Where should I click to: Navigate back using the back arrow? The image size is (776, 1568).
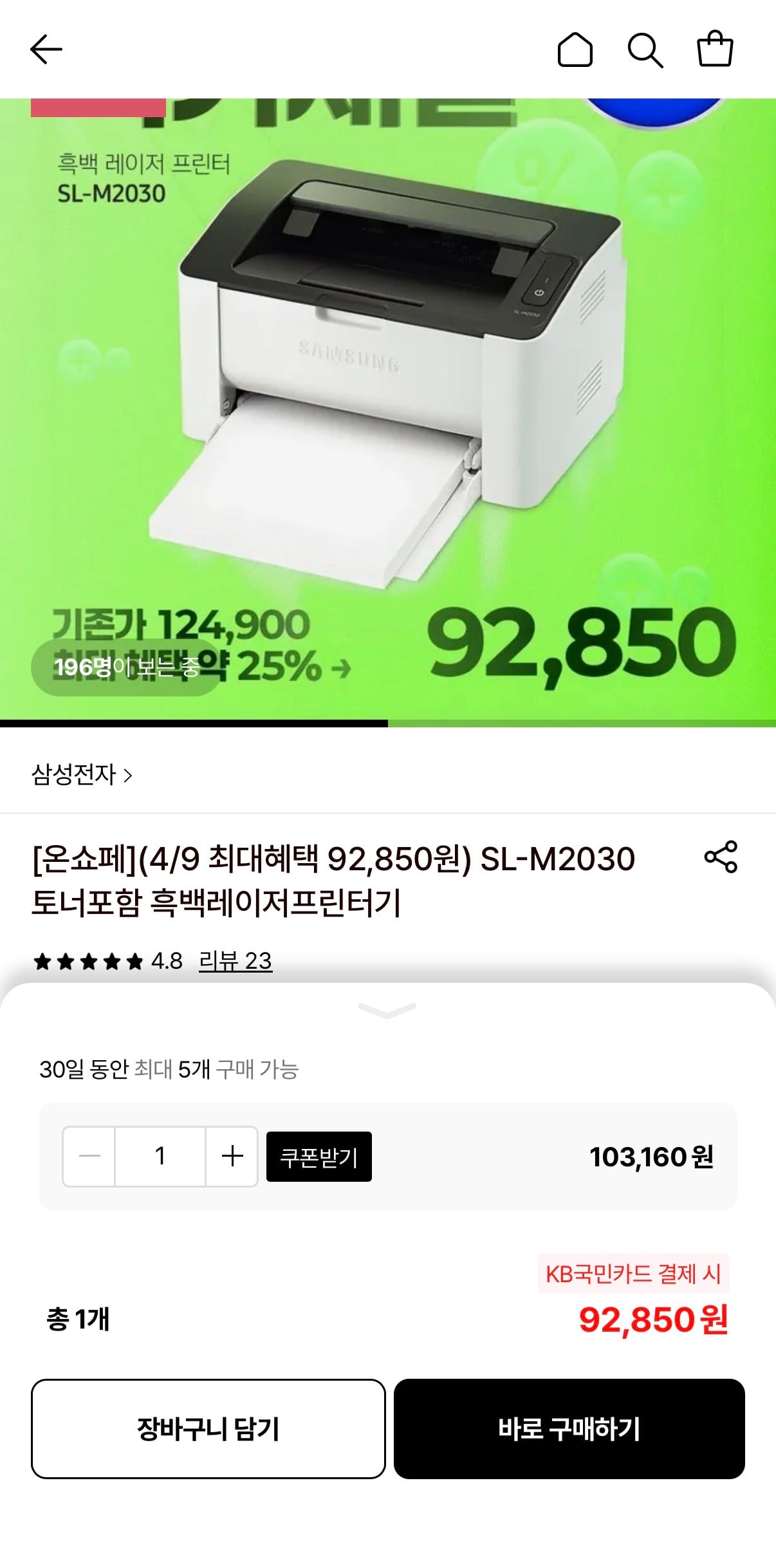(x=45, y=49)
